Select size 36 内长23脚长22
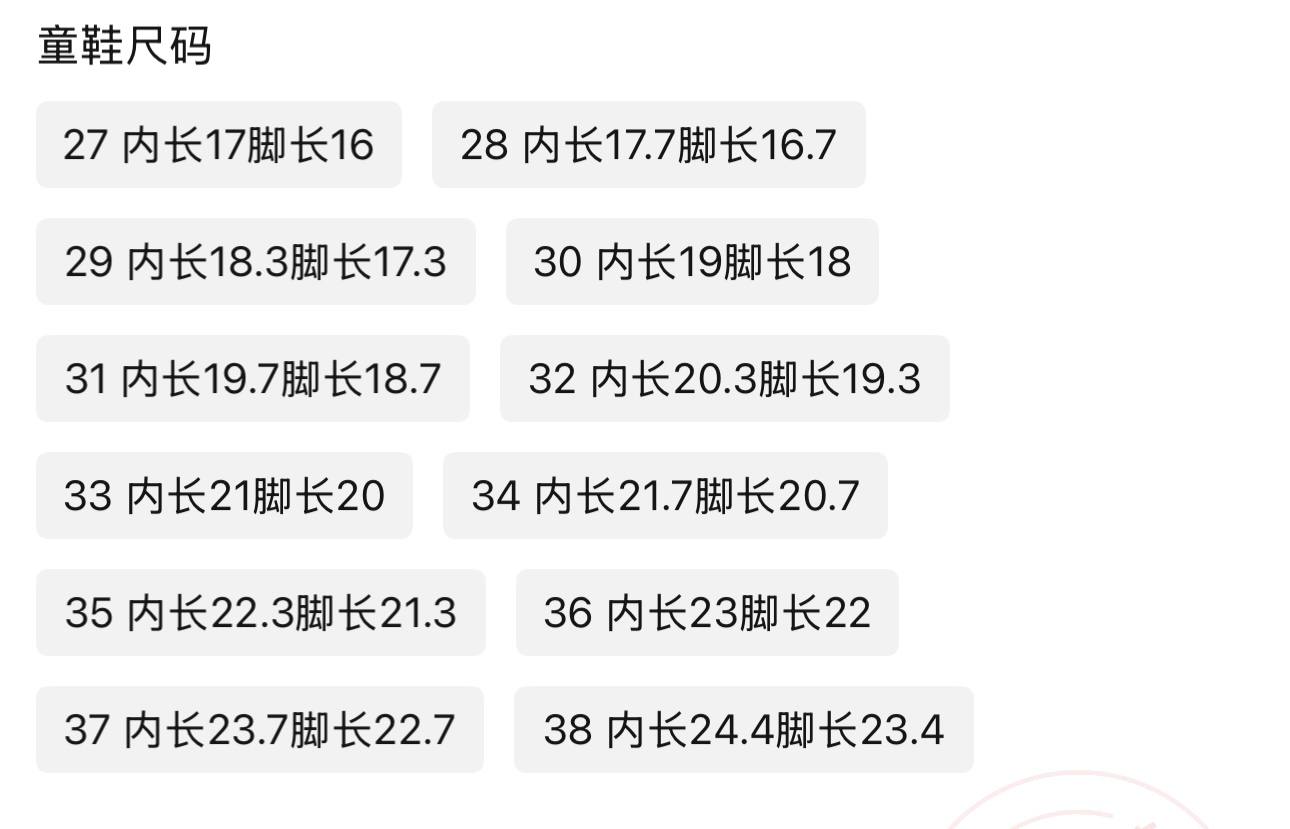This screenshot has width=1290, height=829. pyautogui.click(x=707, y=613)
